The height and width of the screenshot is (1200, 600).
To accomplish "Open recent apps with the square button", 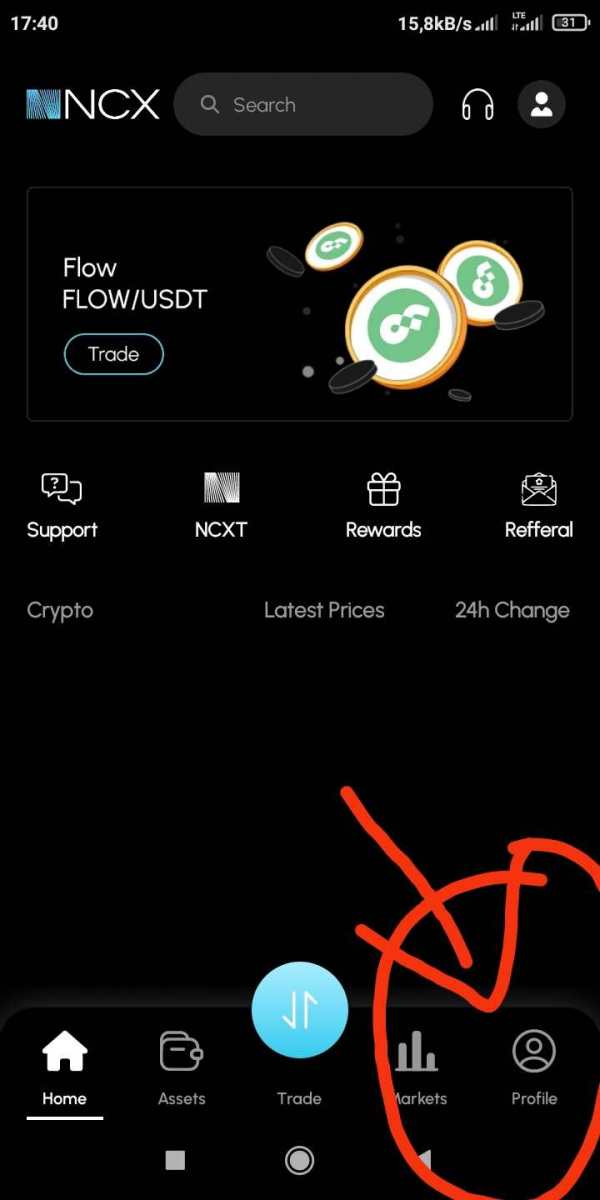I will (175, 1160).
